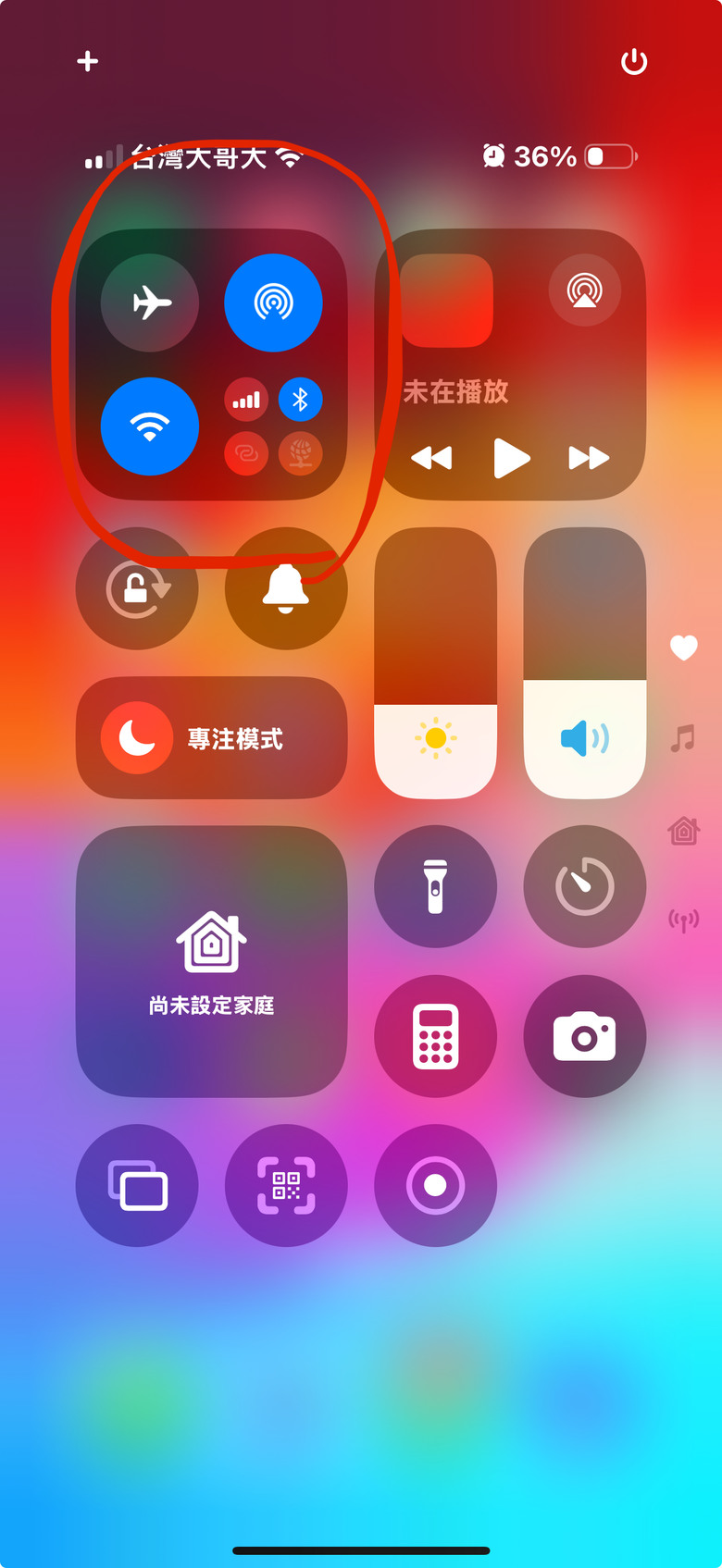Disable Wi-Fi

[150, 426]
